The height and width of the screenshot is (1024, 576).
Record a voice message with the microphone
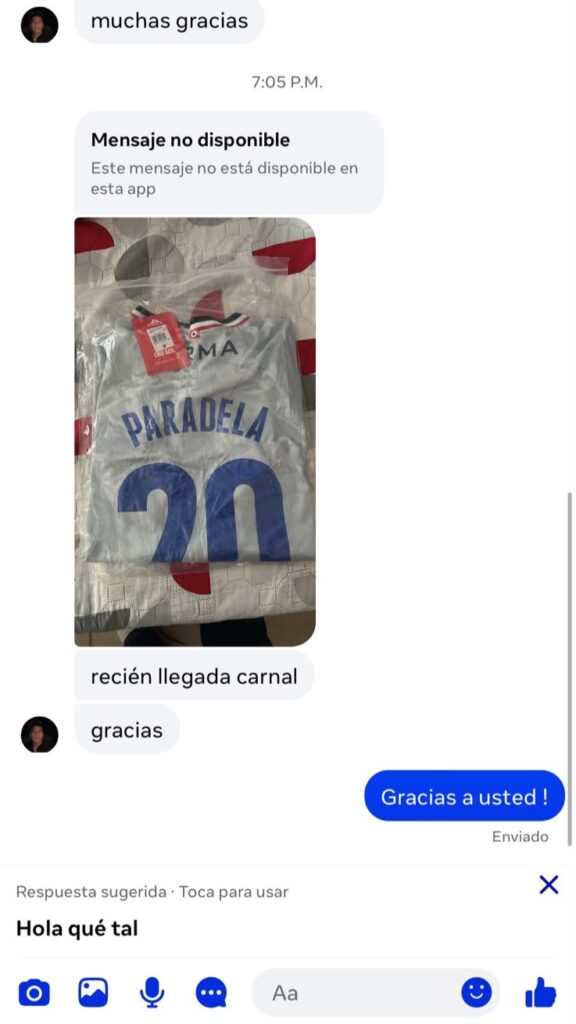pos(152,993)
